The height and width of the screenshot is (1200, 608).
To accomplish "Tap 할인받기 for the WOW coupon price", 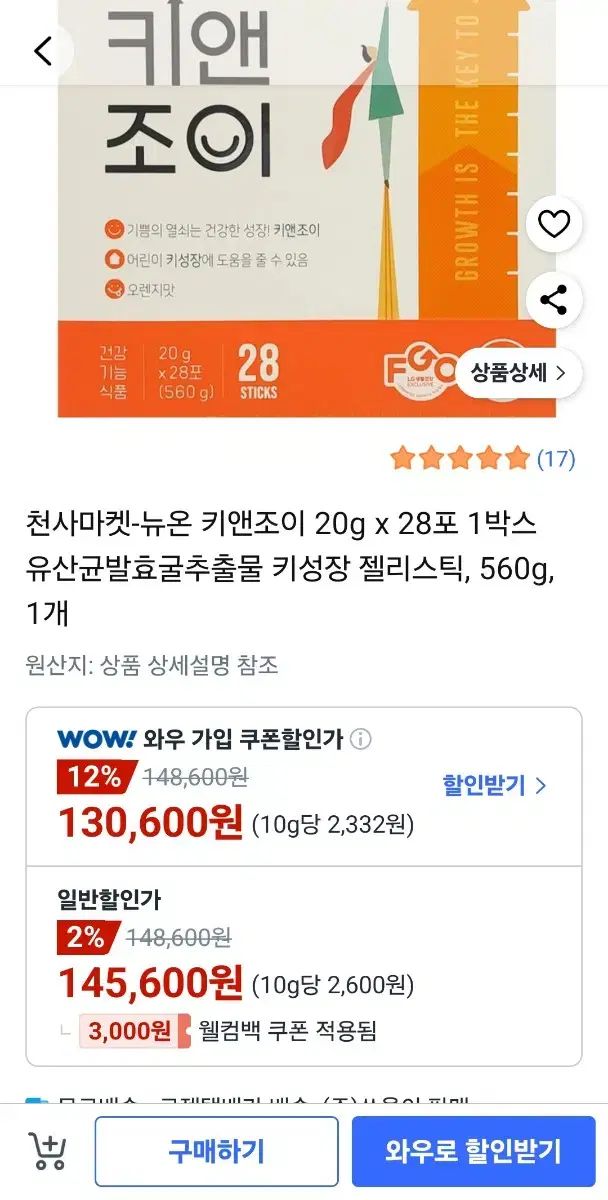I will click(x=494, y=785).
